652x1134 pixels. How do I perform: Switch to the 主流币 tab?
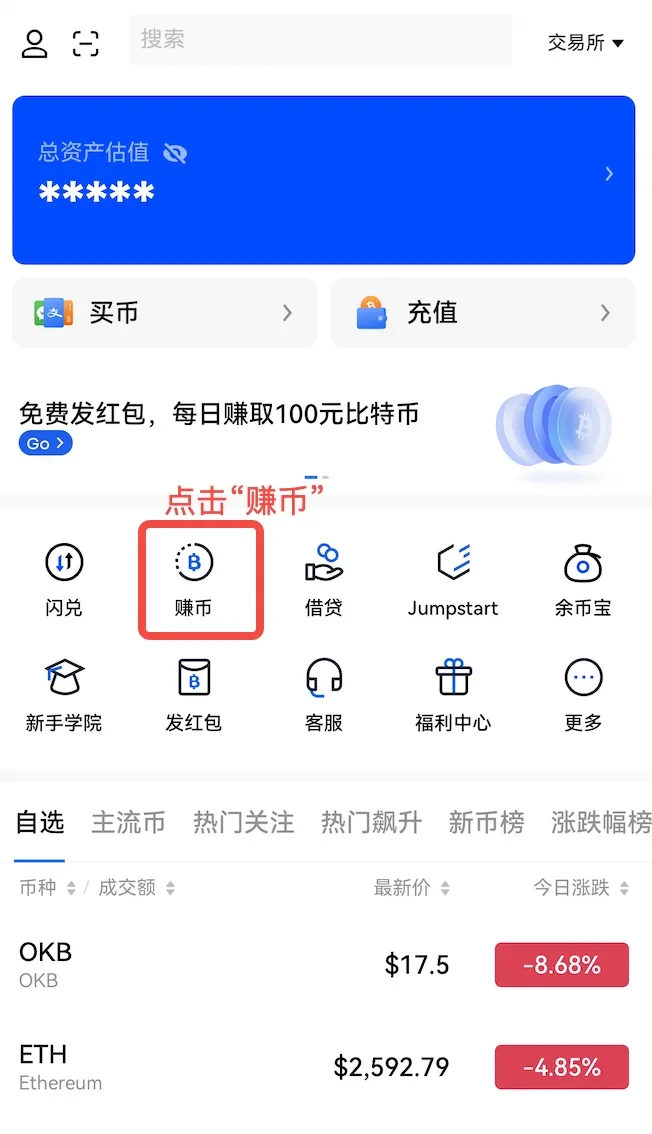[128, 823]
